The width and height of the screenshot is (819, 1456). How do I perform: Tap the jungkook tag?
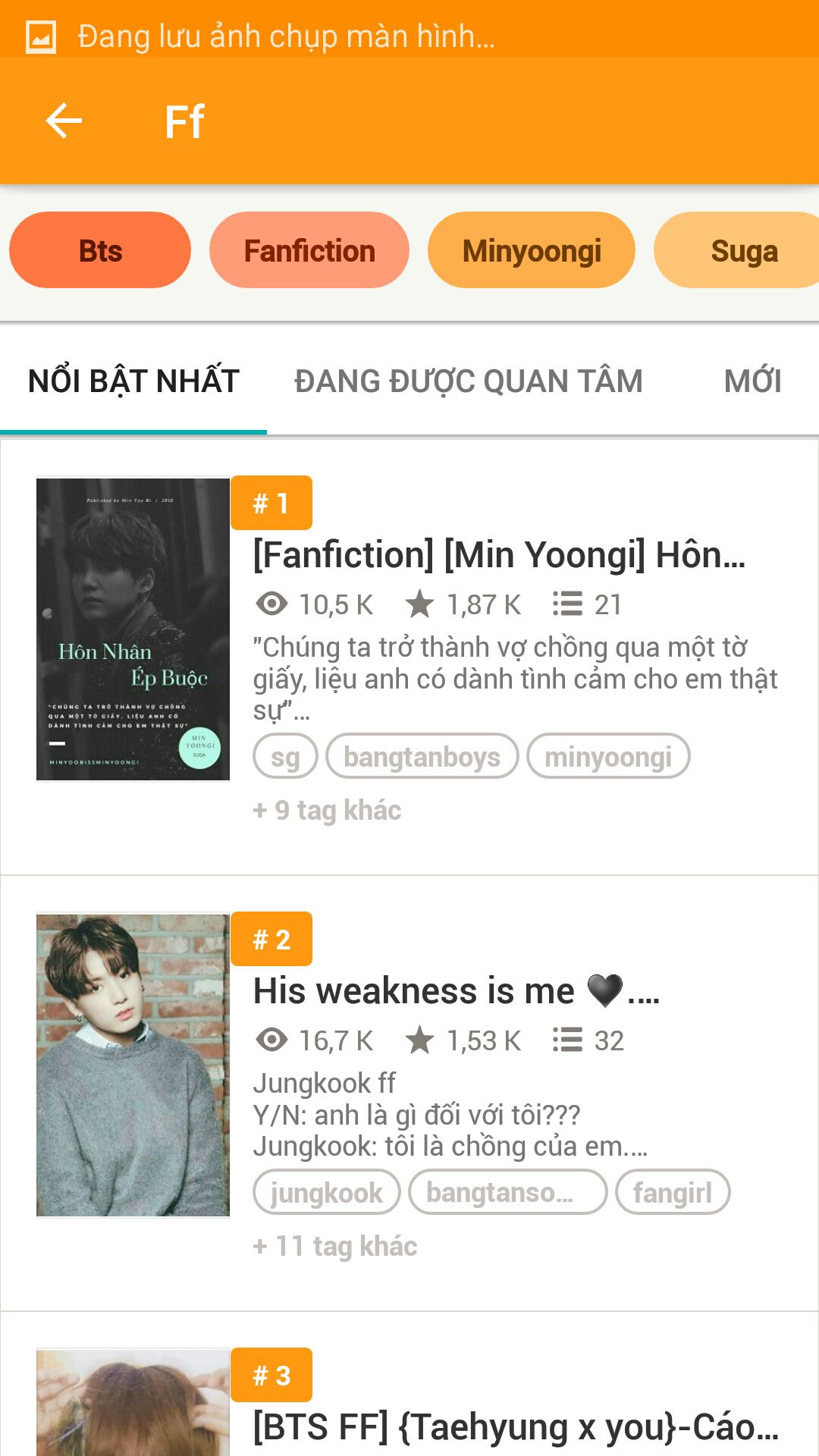[326, 1192]
